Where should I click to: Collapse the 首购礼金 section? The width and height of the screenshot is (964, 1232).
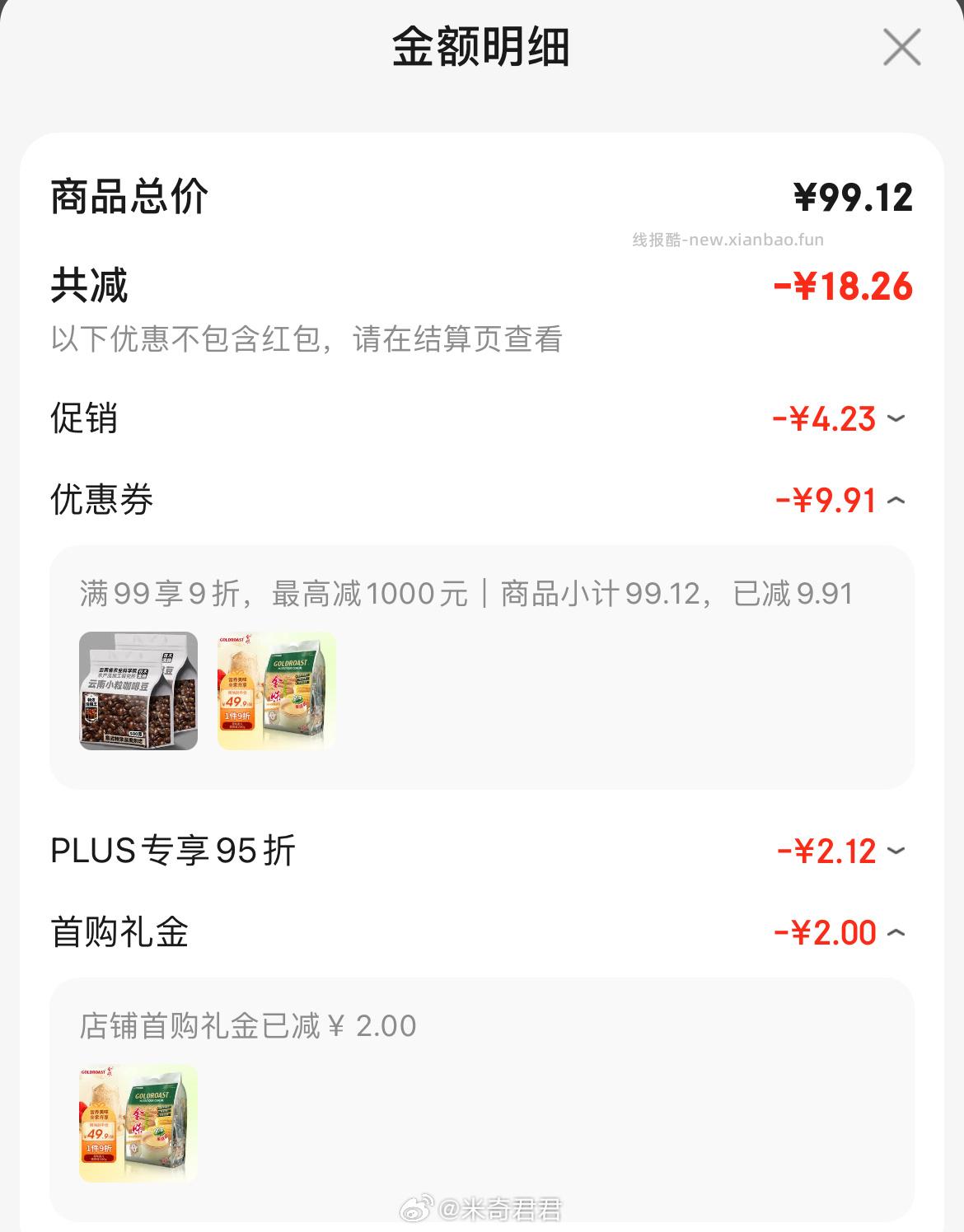[x=895, y=933]
